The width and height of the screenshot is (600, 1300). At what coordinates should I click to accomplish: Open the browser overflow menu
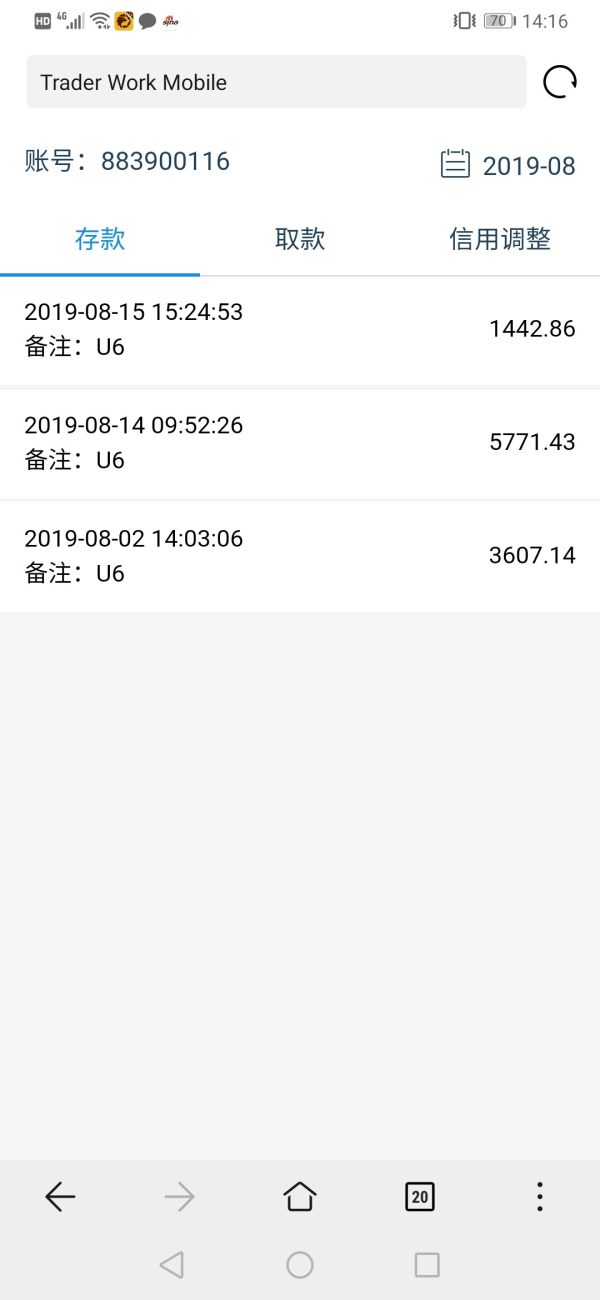click(x=540, y=1196)
